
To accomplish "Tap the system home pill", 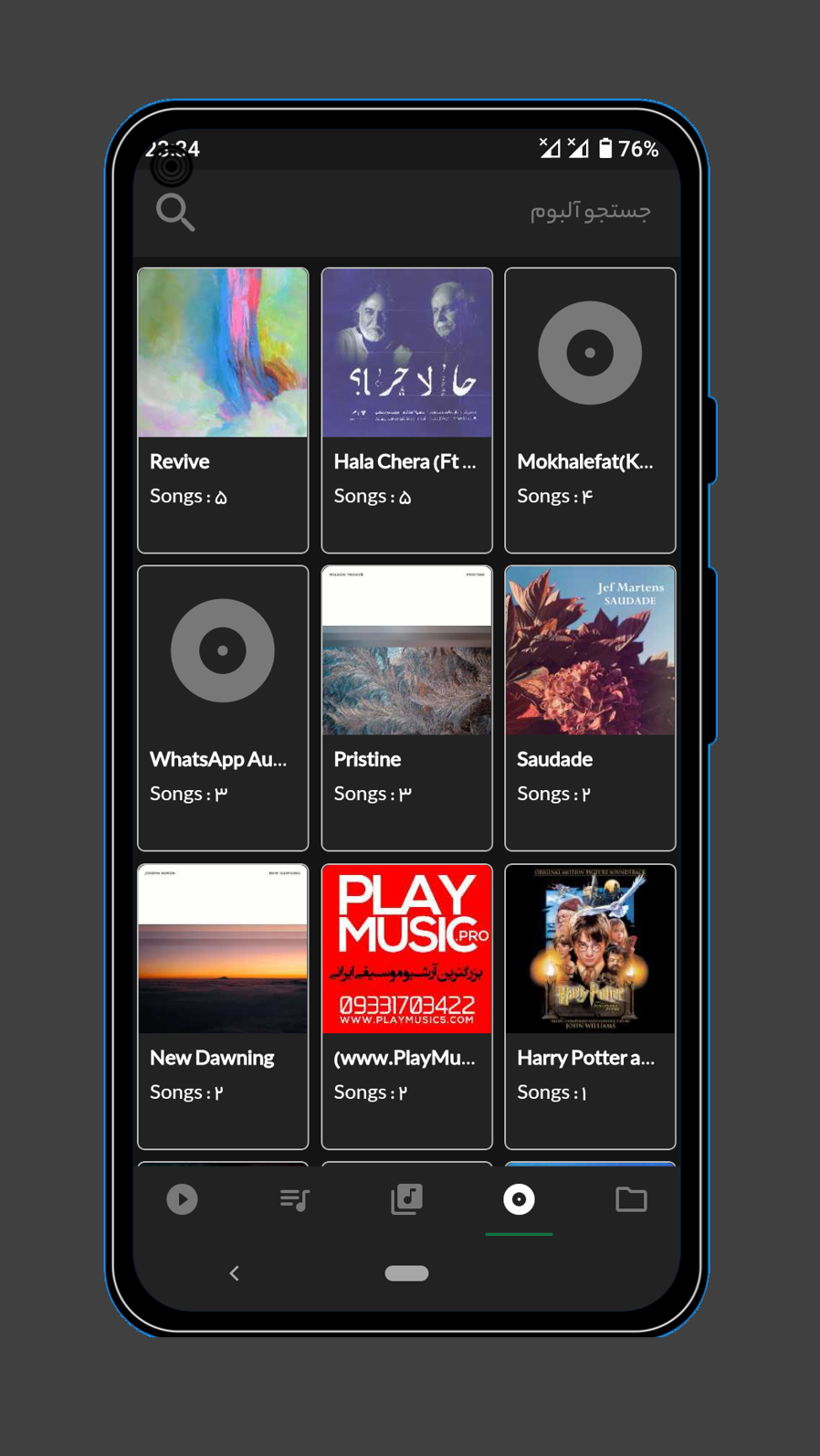I will (x=406, y=1272).
